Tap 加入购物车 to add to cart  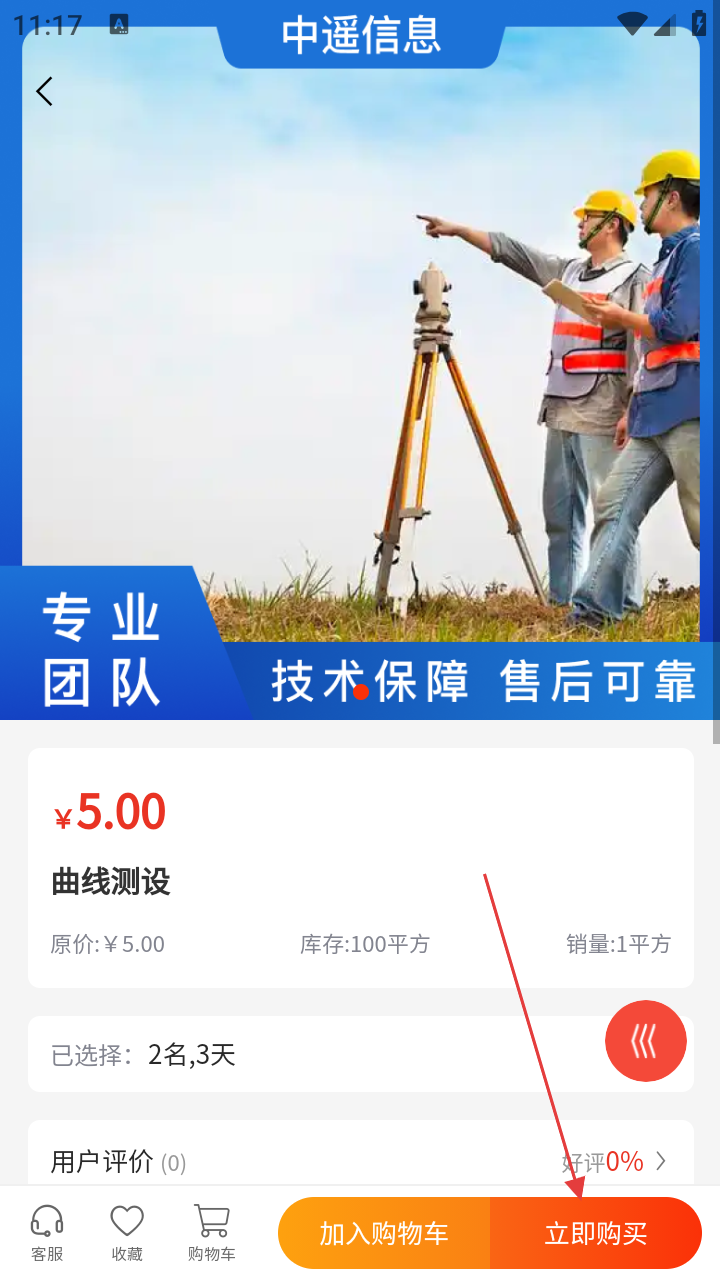pos(384,1233)
